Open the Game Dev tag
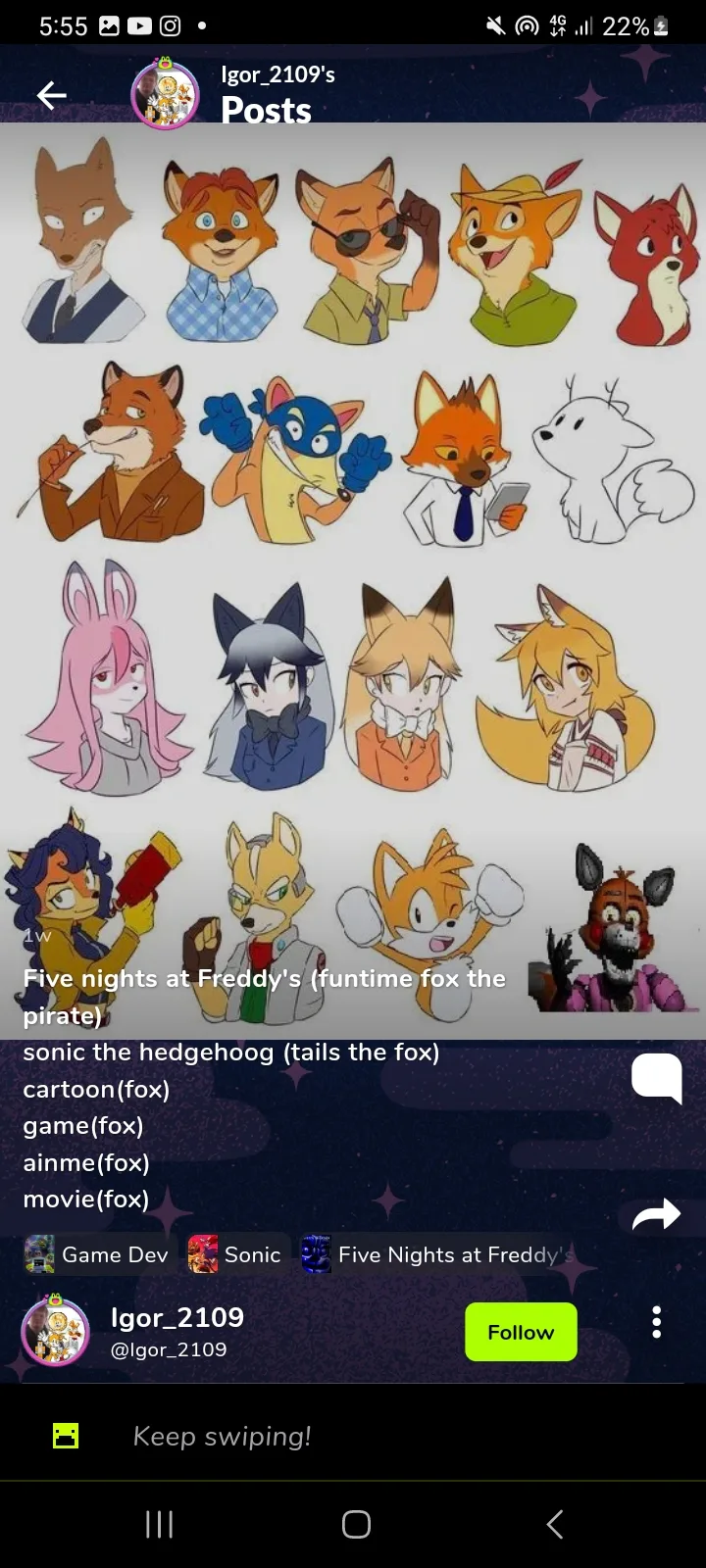This screenshot has height=1568, width=706. point(98,1254)
